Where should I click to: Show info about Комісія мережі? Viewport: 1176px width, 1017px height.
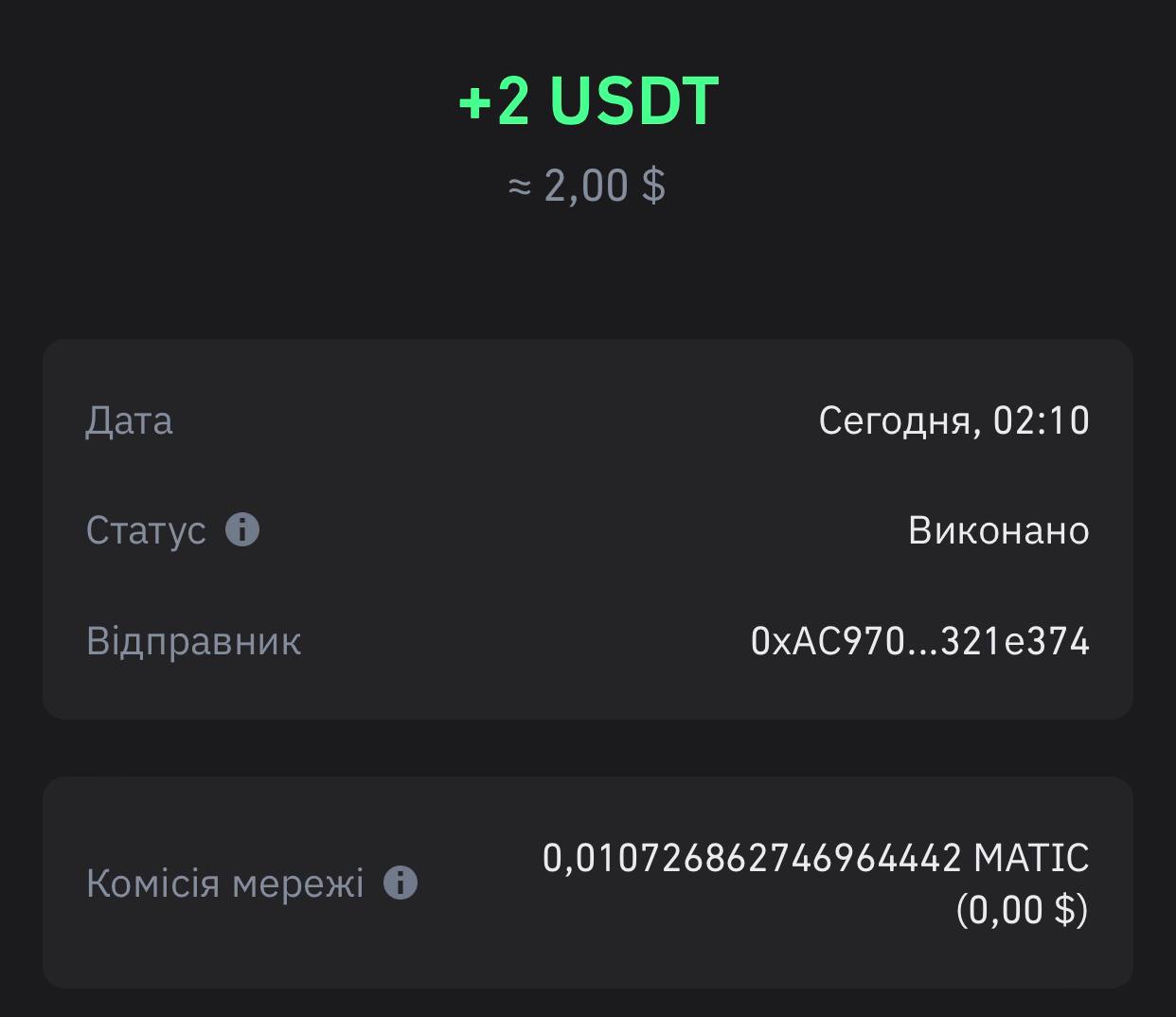click(401, 883)
